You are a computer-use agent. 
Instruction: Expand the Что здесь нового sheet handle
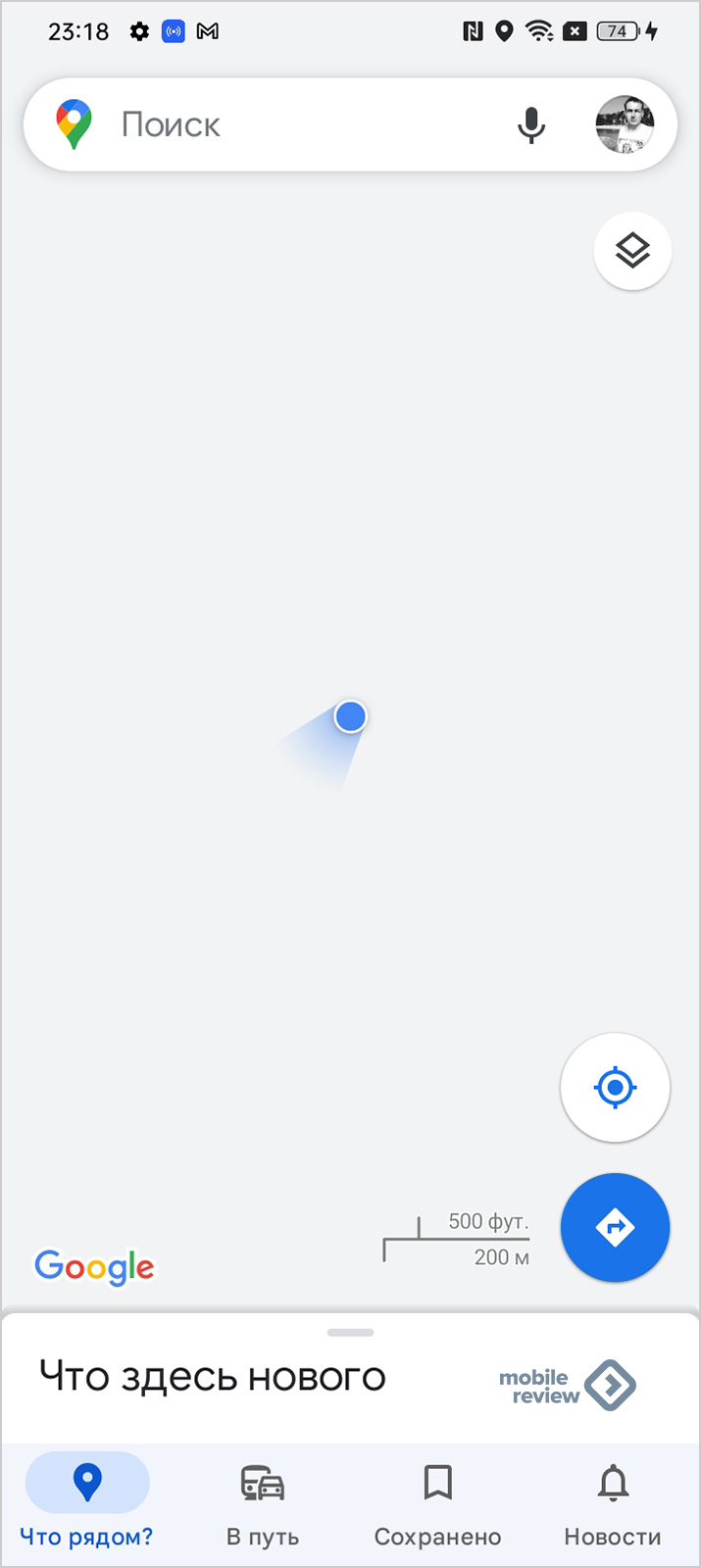tap(351, 1333)
